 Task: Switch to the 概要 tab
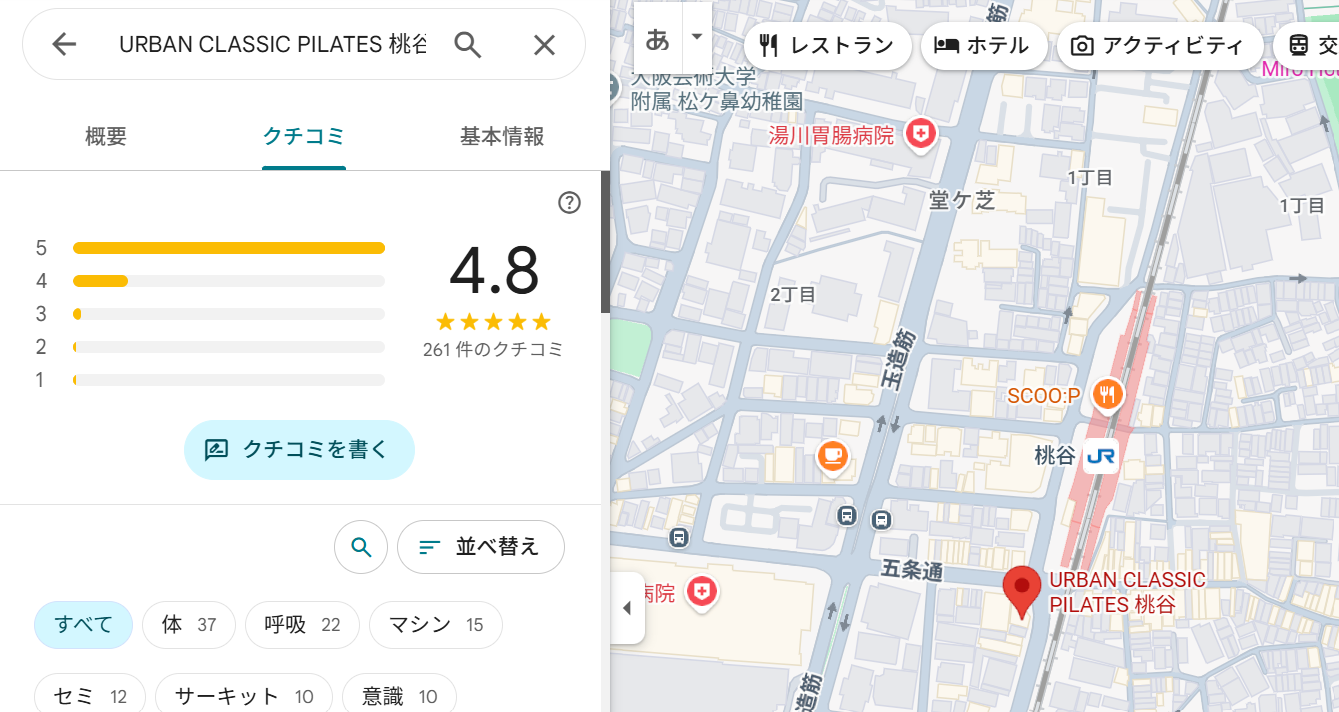click(x=106, y=137)
